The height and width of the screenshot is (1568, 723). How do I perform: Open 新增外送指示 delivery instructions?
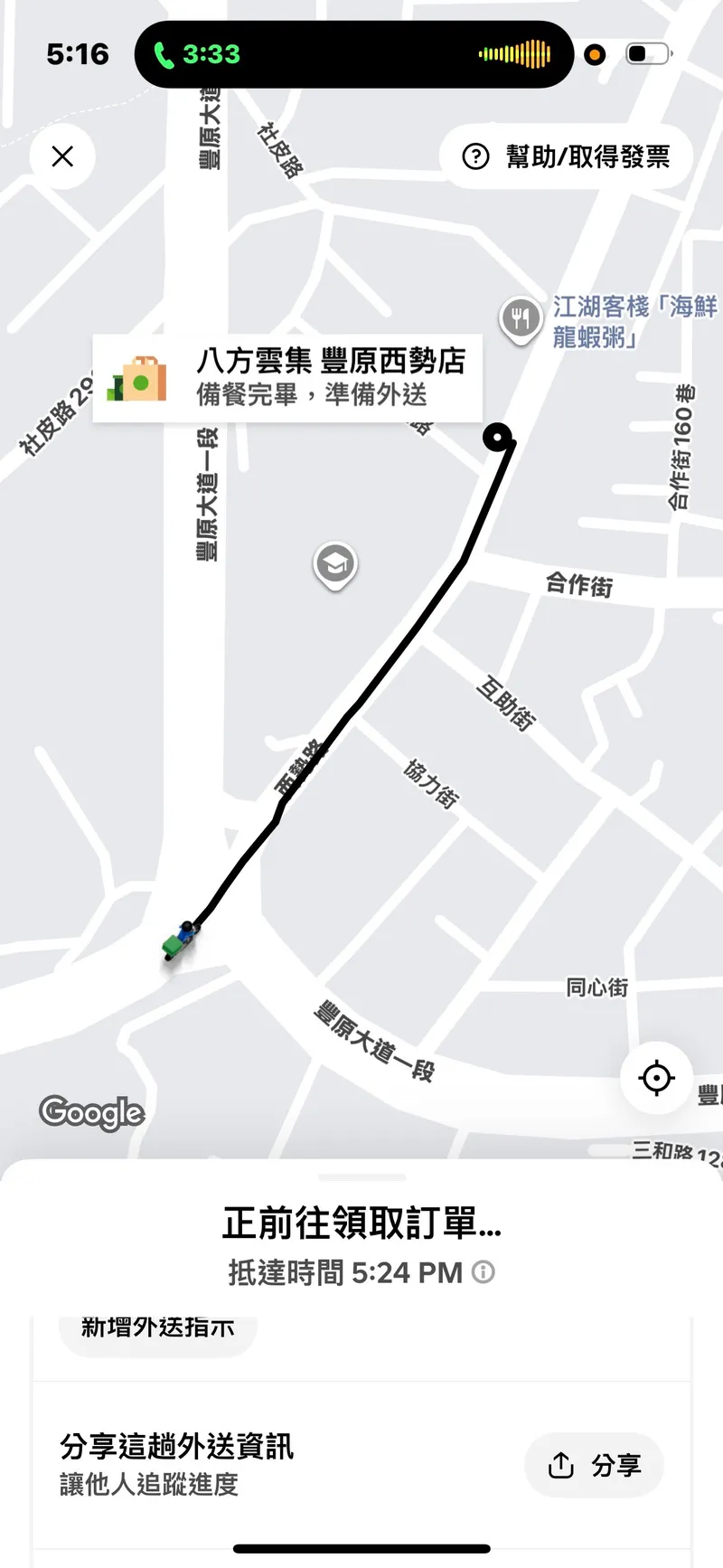pyautogui.click(x=158, y=1329)
